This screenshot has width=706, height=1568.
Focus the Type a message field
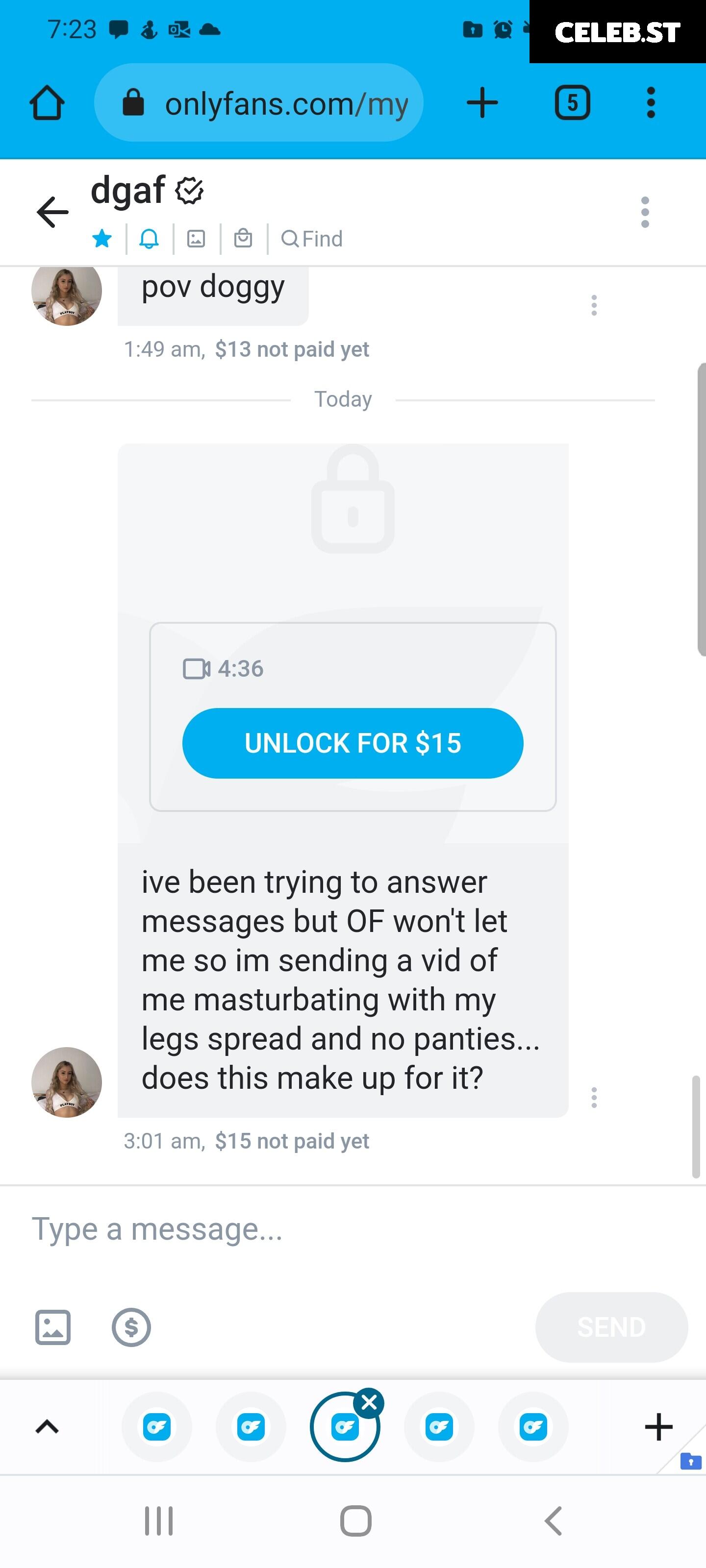click(304, 1229)
